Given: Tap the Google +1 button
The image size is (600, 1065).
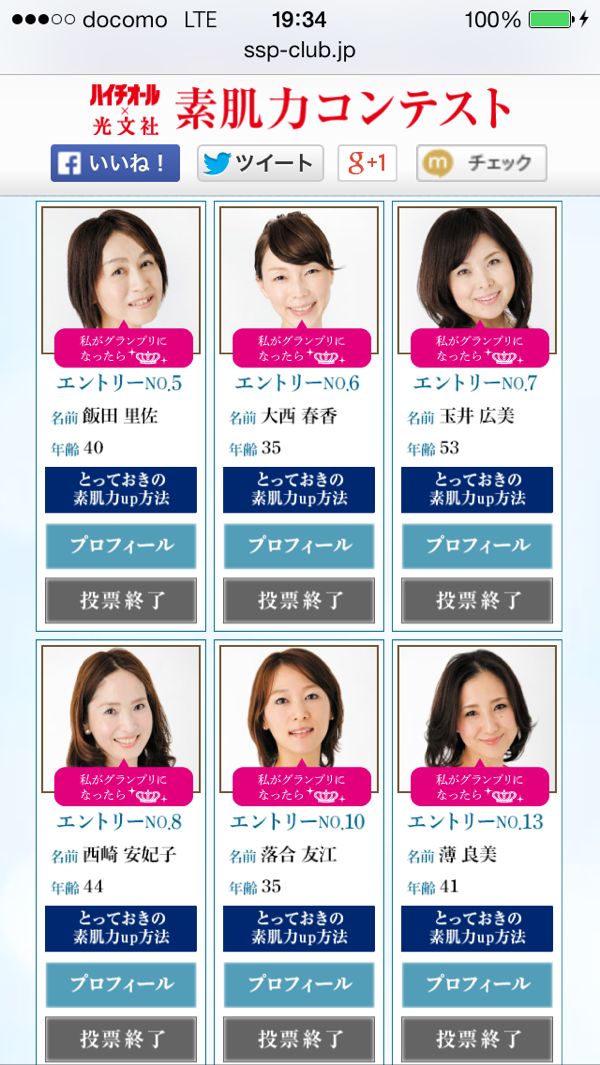Looking at the screenshot, I should coord(367,163).
